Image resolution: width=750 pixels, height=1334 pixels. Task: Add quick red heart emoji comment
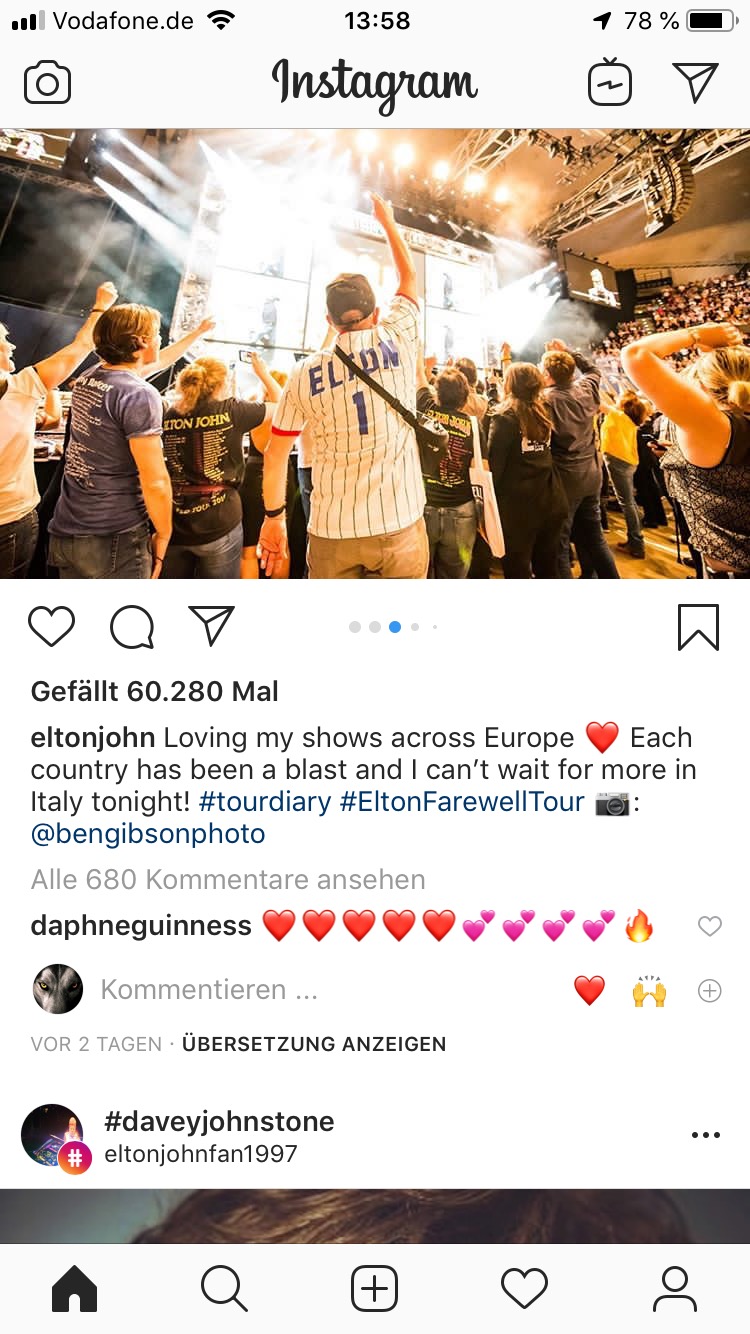tap(590, 991)
